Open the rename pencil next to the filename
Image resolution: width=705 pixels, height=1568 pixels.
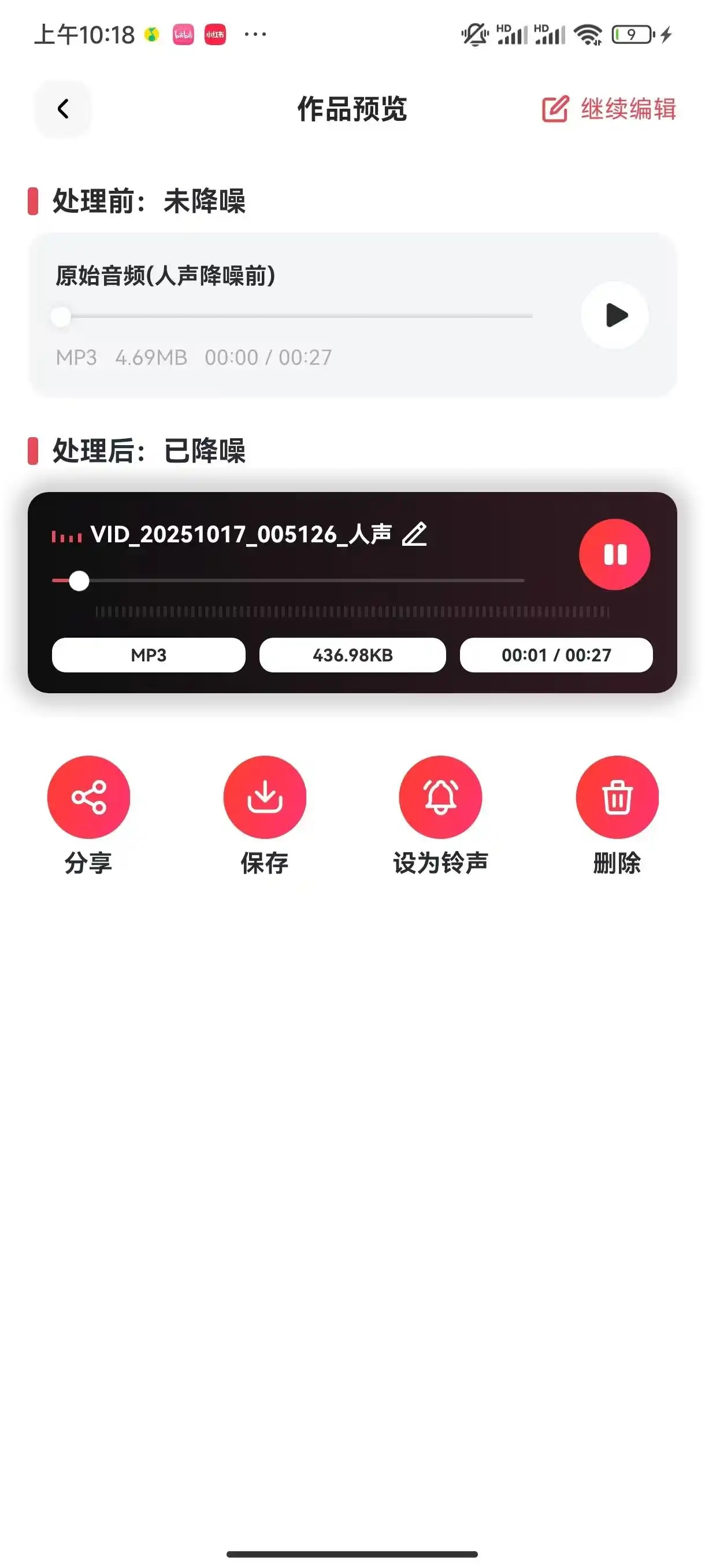point(414,535)
